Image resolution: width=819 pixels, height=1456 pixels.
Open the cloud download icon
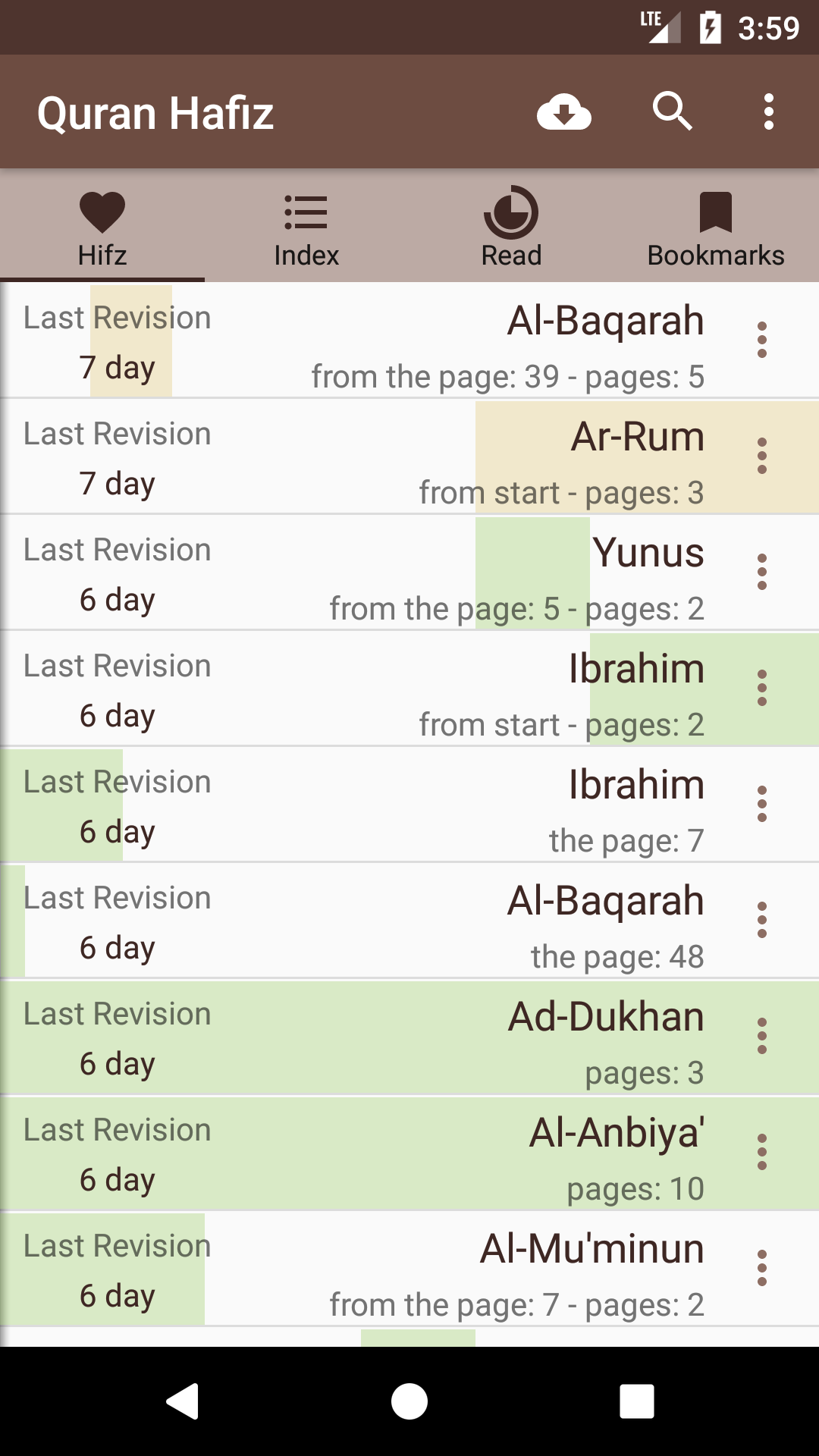[x=564, y=111]
